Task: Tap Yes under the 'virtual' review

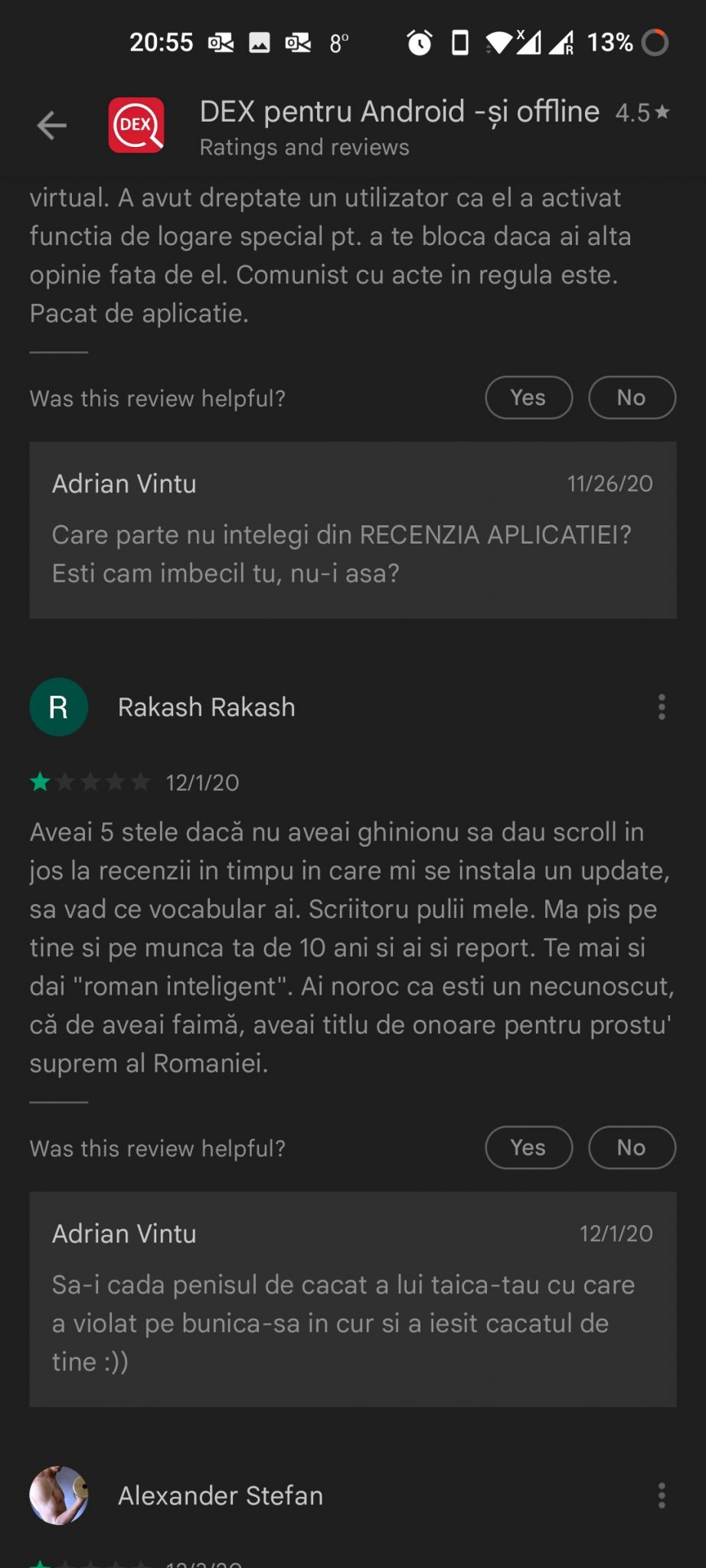Action: pyautogui.click(x=528, y=397)
